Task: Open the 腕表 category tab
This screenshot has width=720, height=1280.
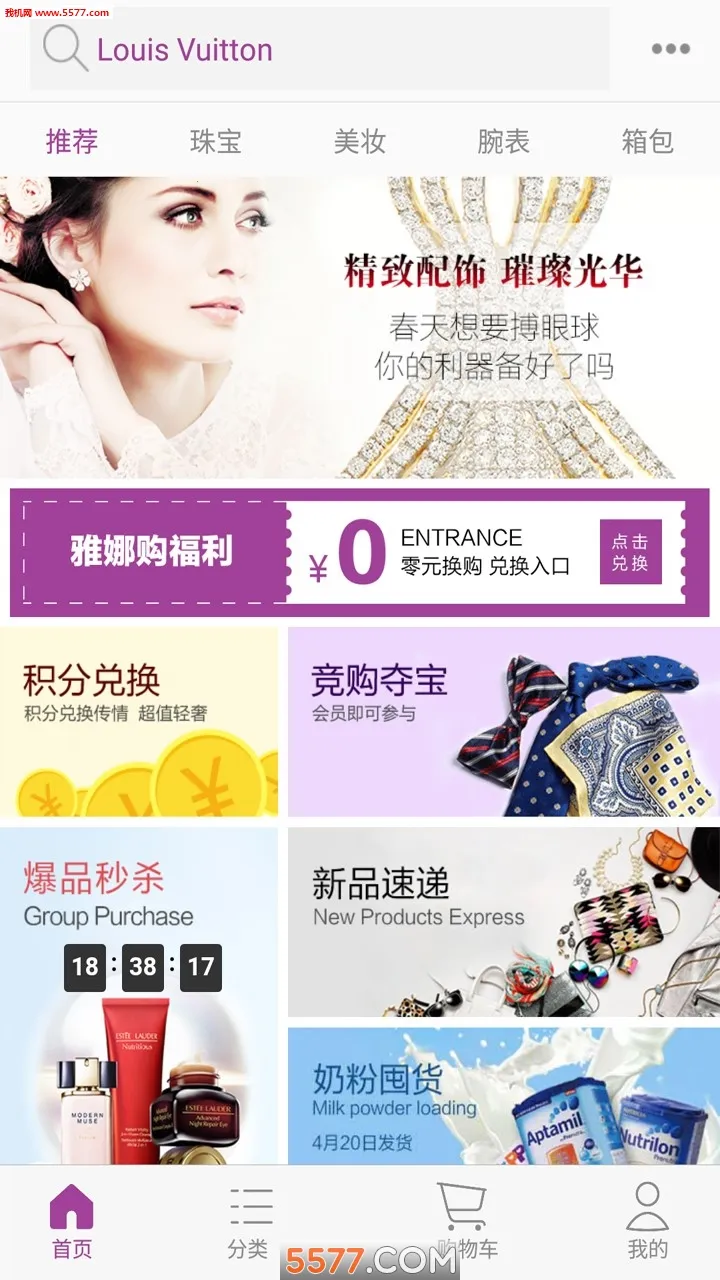Action: coord(503,141)
